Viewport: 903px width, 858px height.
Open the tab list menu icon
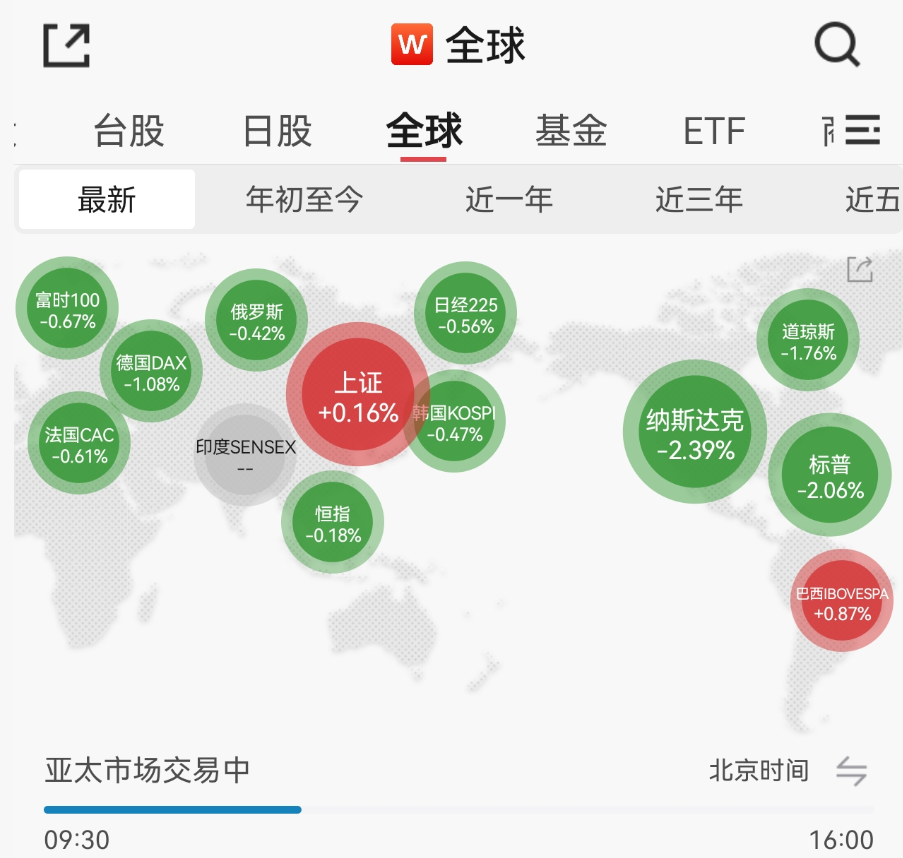coord(862,130)
